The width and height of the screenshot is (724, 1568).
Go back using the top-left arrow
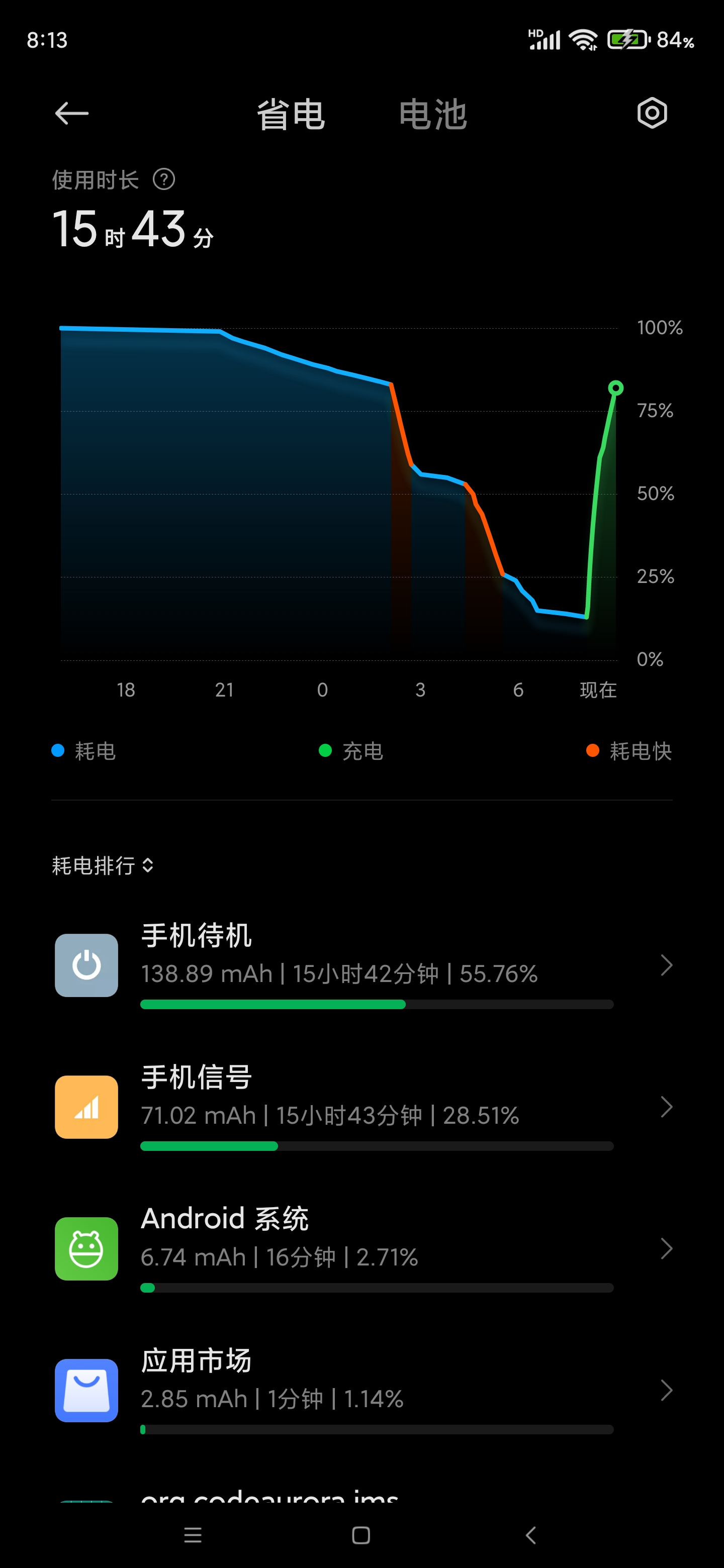tap(72, 114)
